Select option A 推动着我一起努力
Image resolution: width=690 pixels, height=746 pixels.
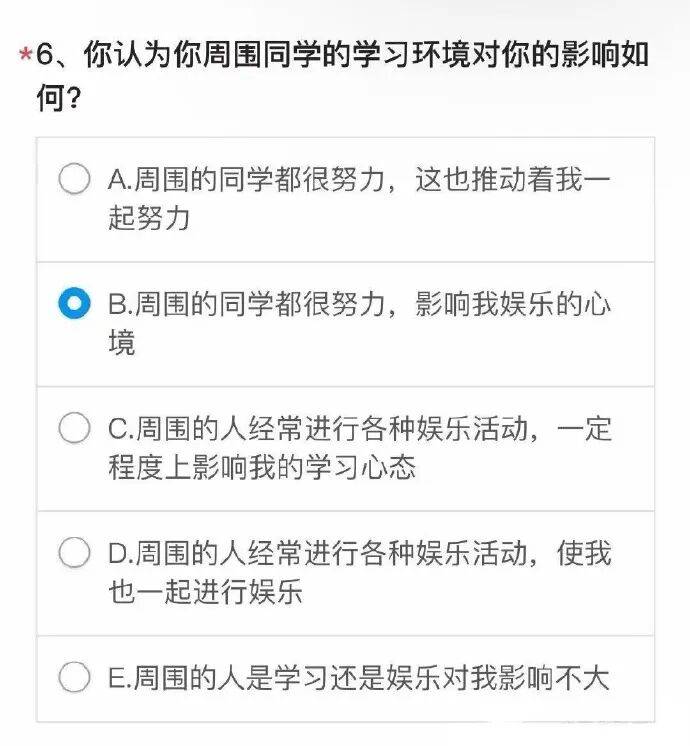(74, 180)
